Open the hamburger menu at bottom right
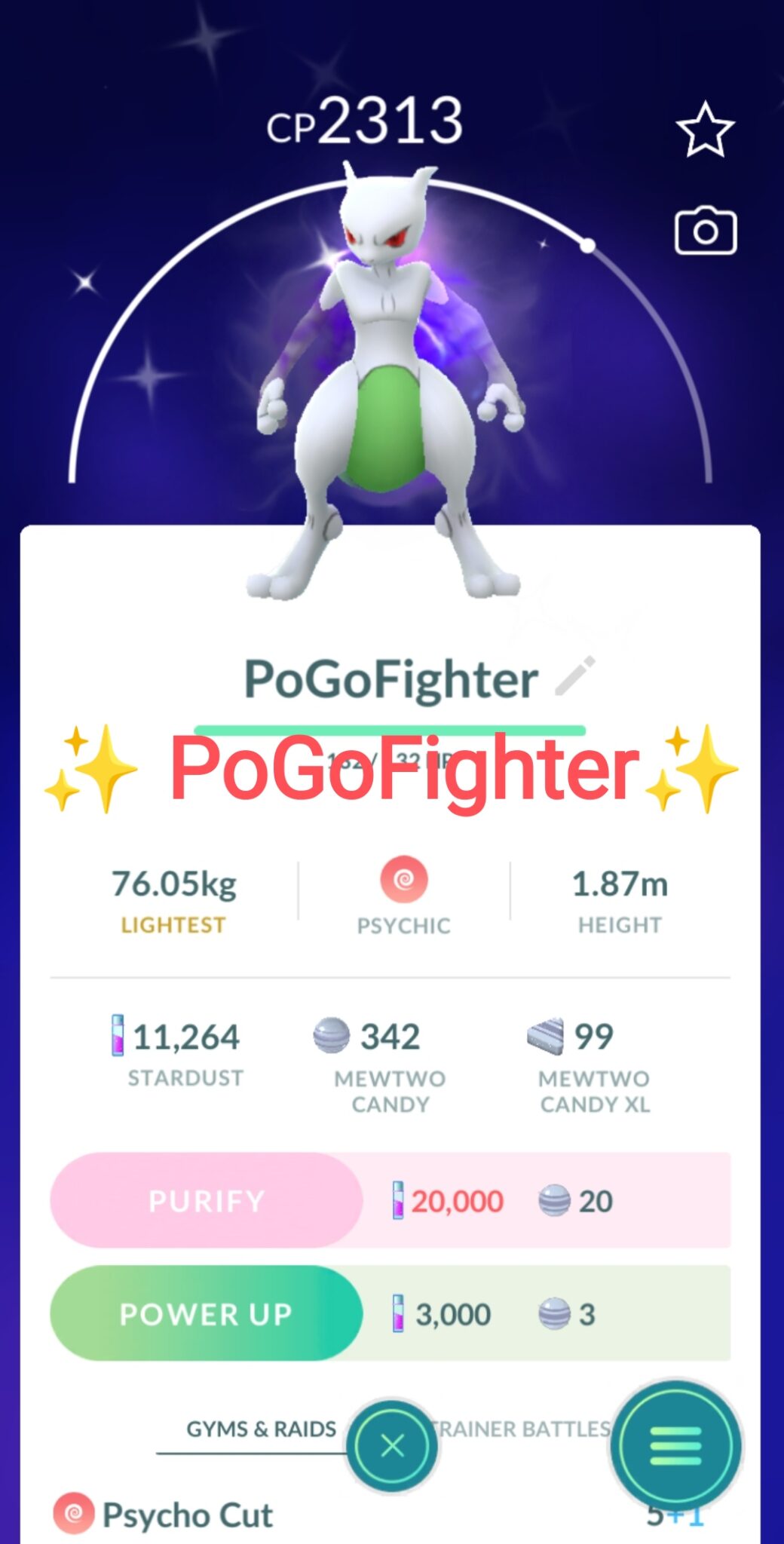The width and height of the screenshot is (784, 1544). point(677,1444)
